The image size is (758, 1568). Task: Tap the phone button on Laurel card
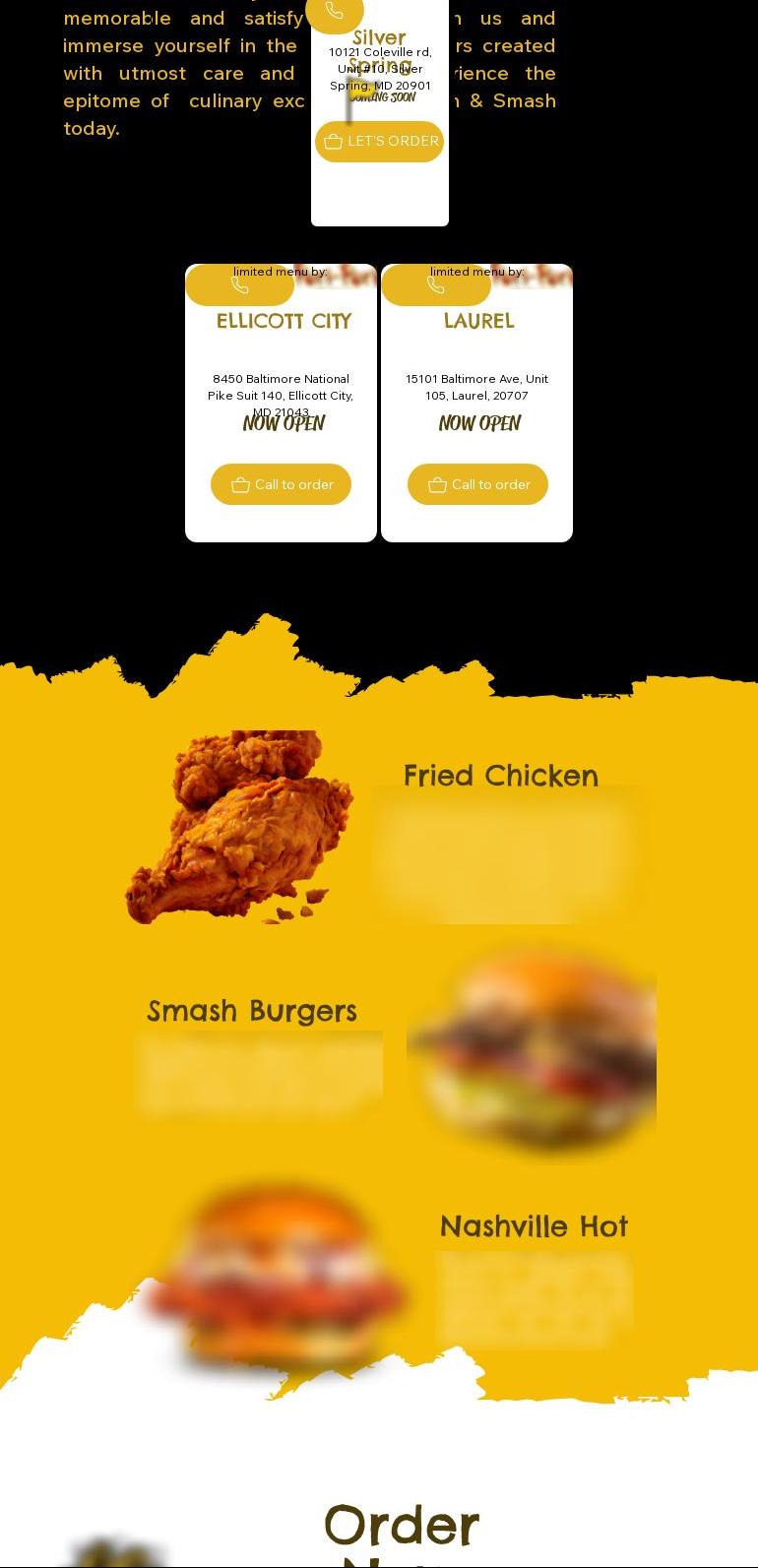(435, 285)
